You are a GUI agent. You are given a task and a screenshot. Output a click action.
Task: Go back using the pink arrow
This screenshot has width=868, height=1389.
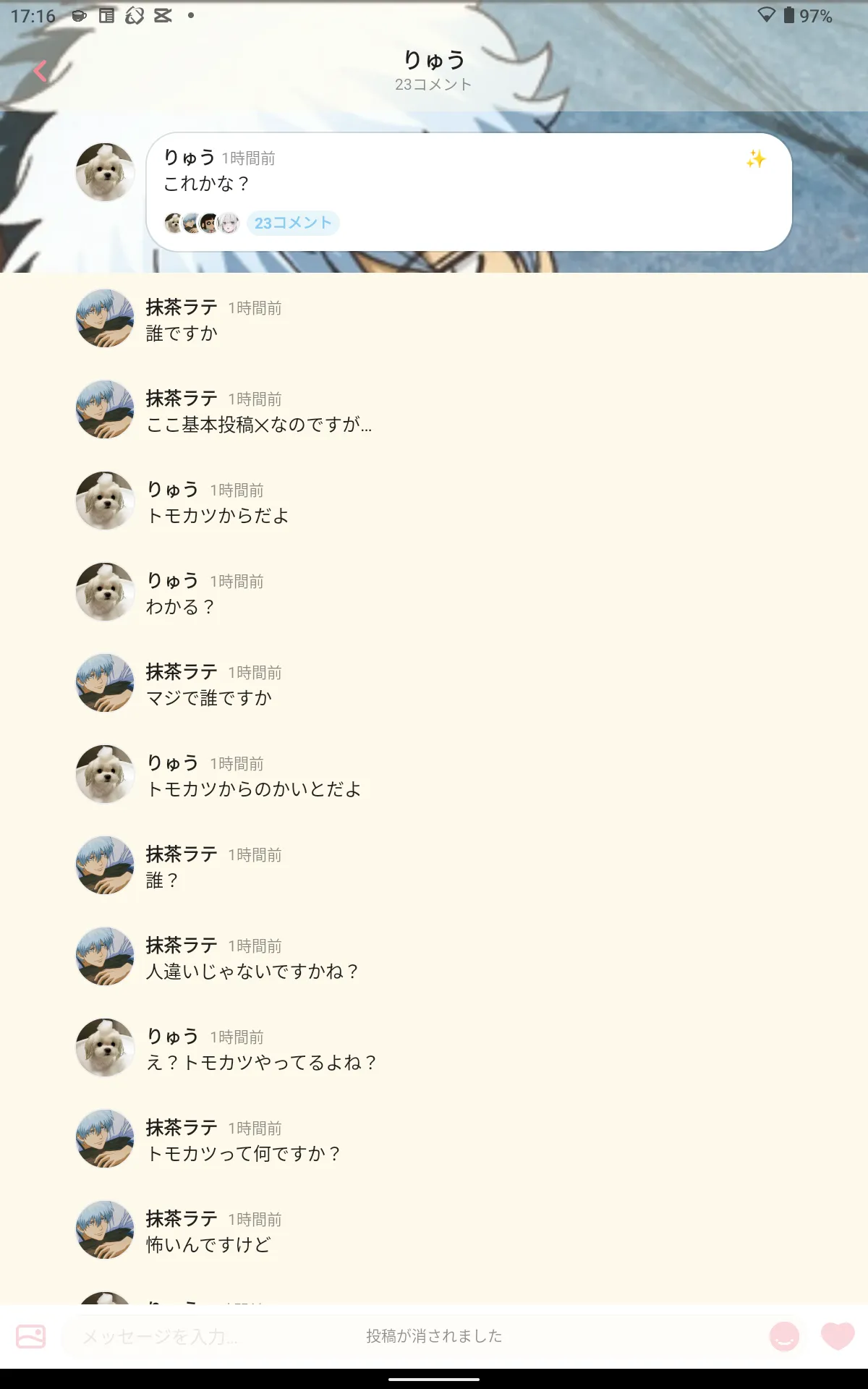coord(41,71)
